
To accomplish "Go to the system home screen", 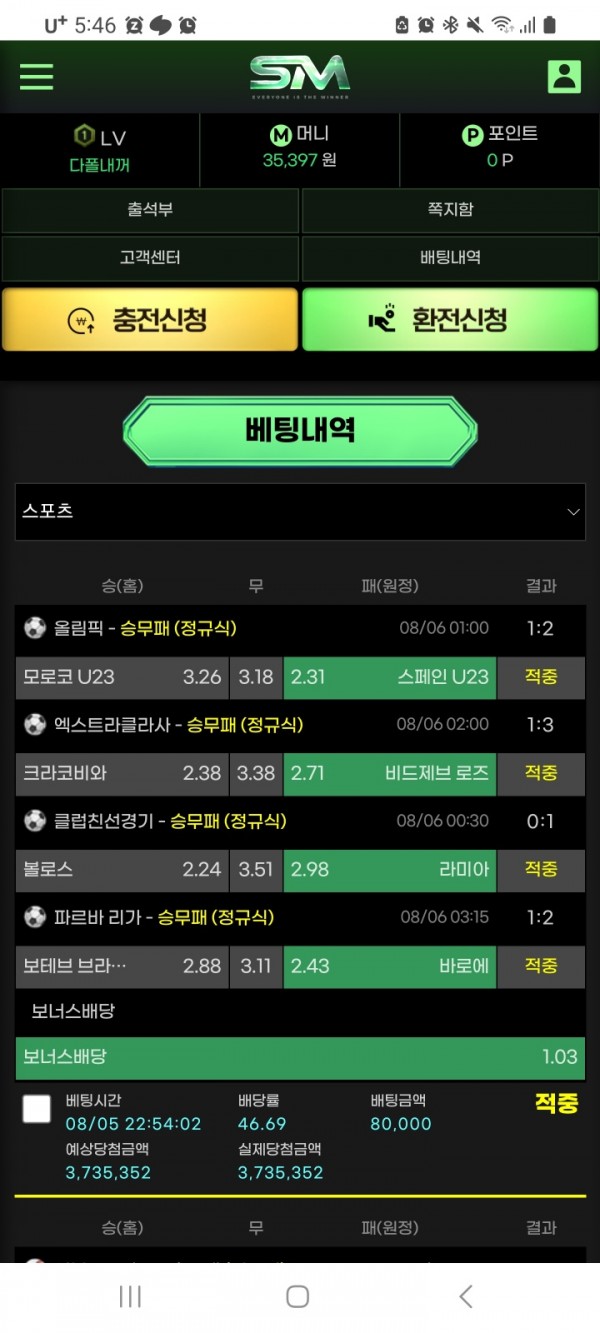I will pyautogui.click(x=297, y=1297).
